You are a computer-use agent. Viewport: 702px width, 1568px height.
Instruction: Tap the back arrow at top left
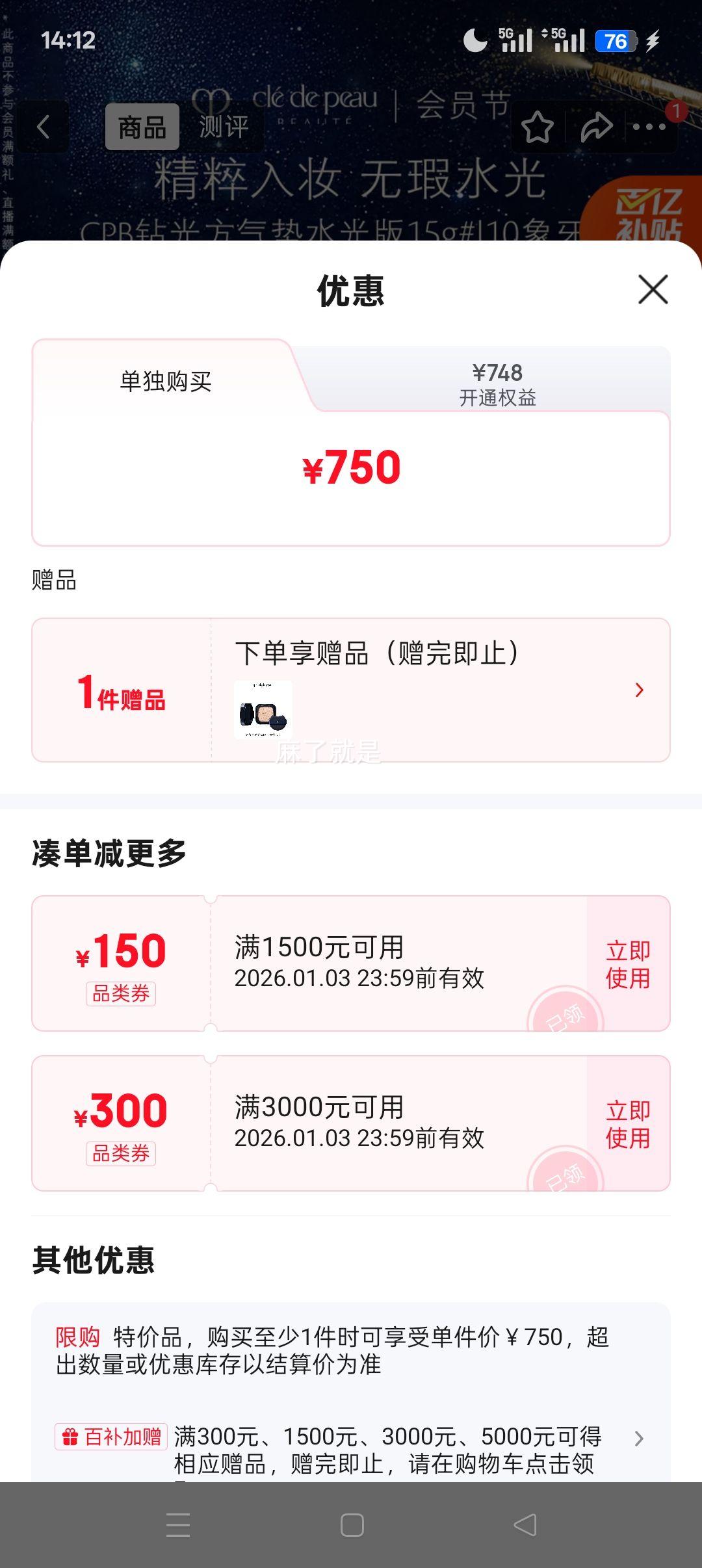[x=43, y=127]
